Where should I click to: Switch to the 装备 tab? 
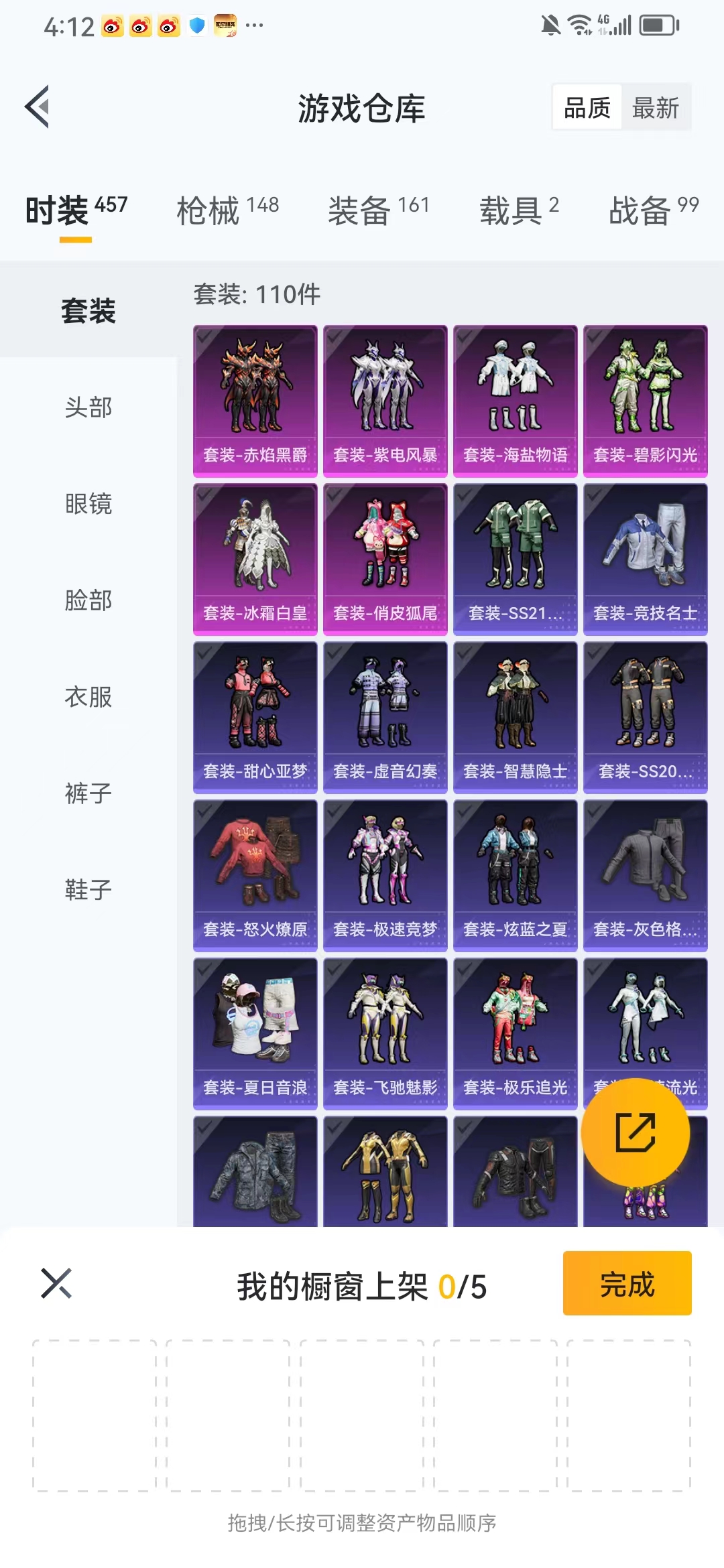(379, 210)
